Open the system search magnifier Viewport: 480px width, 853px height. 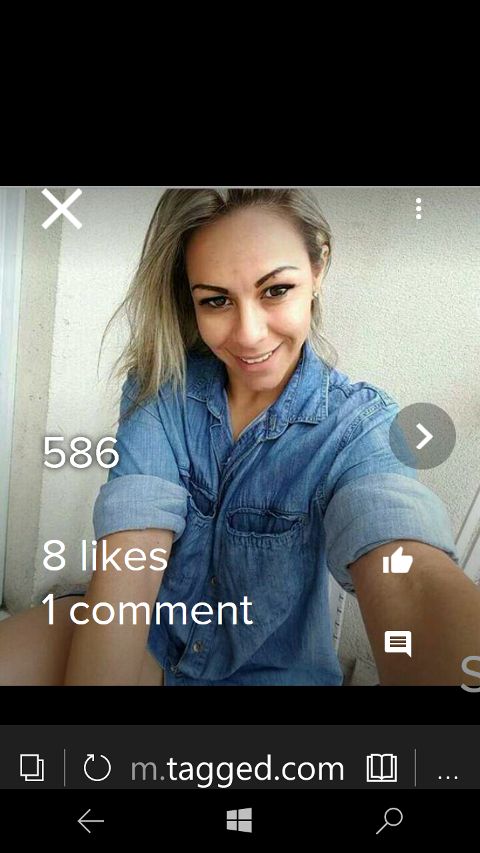coord(390,821)
